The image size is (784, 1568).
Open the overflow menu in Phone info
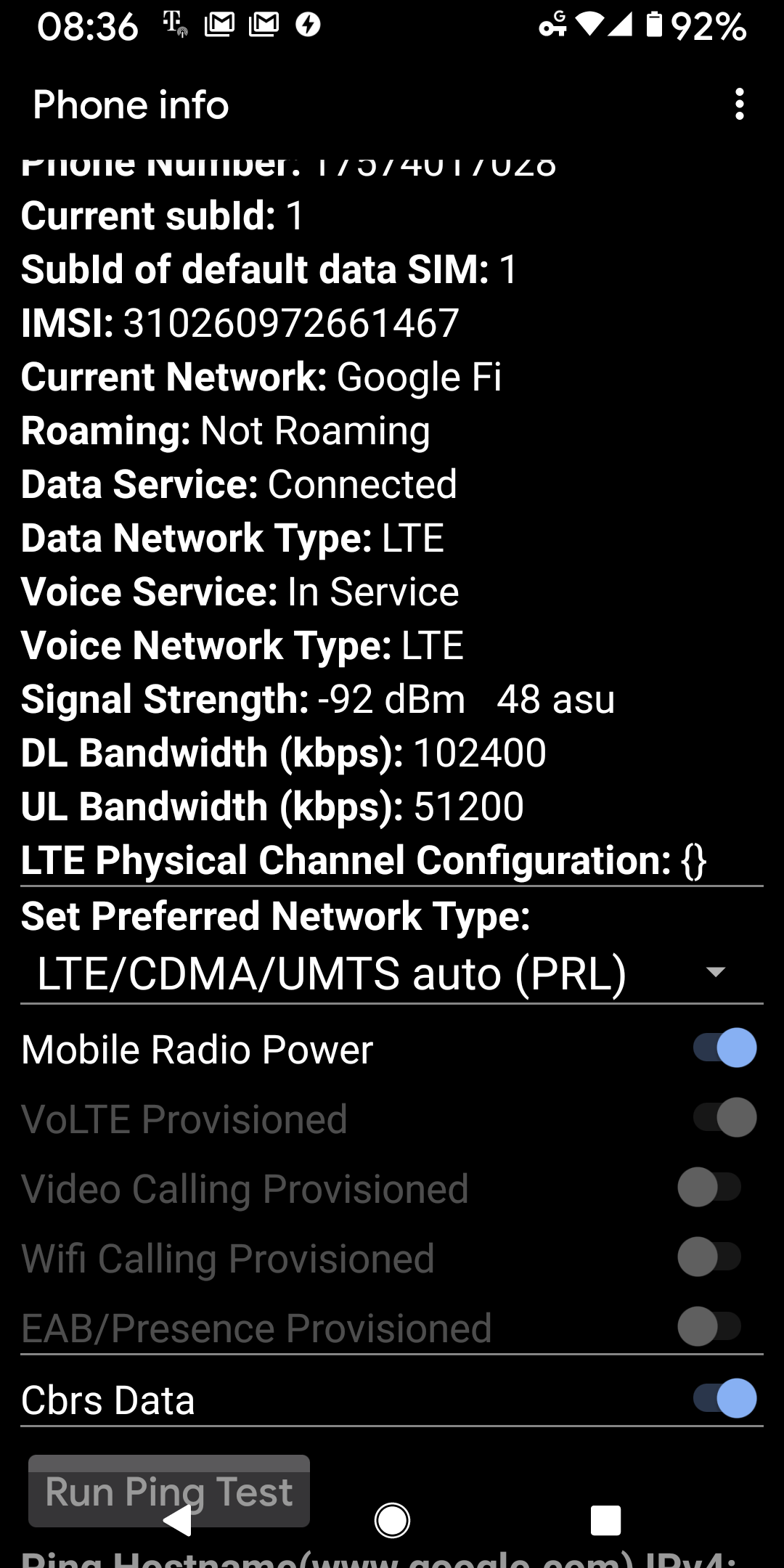point(739,105)
